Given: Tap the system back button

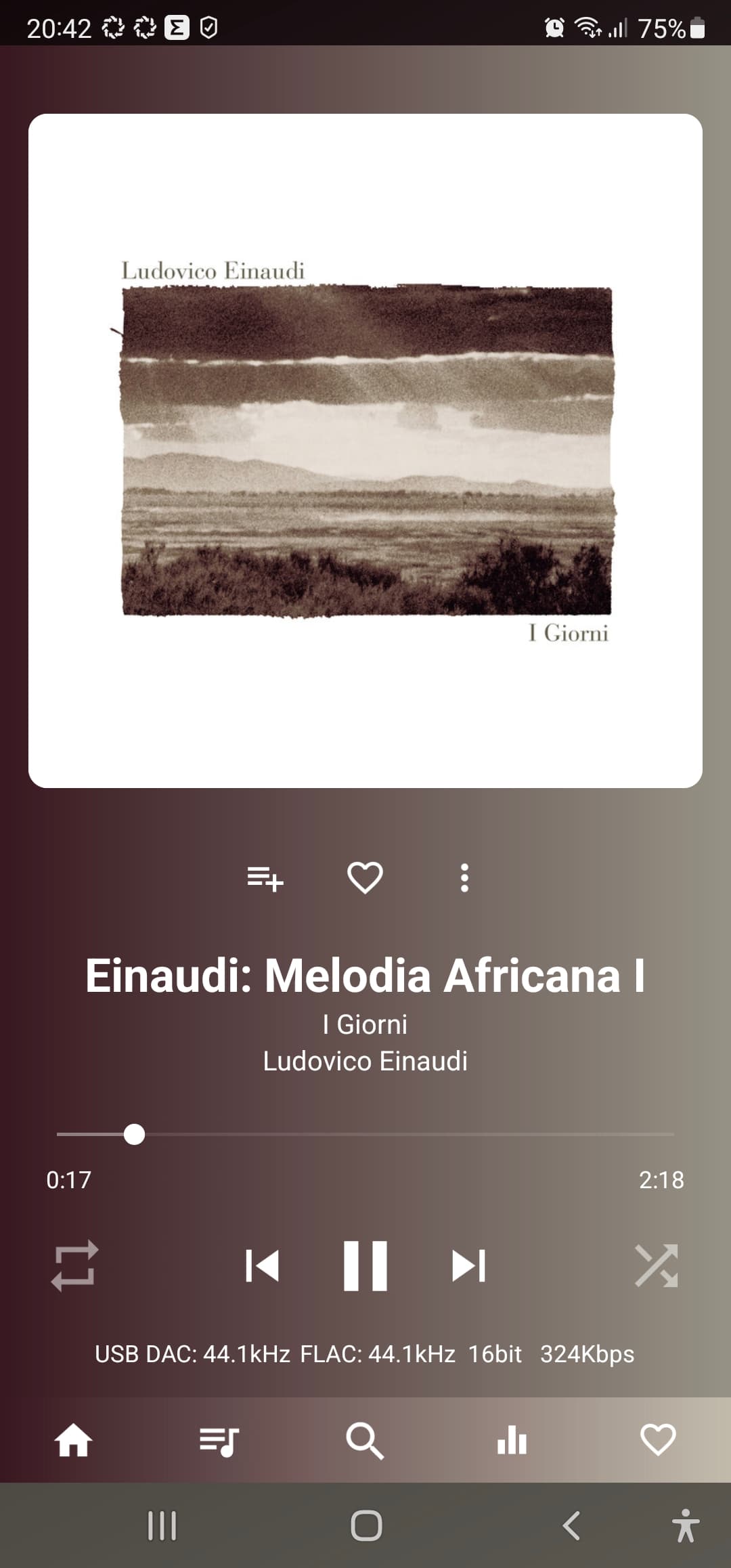Looking at the screenshot, I should coord(571,1526).
